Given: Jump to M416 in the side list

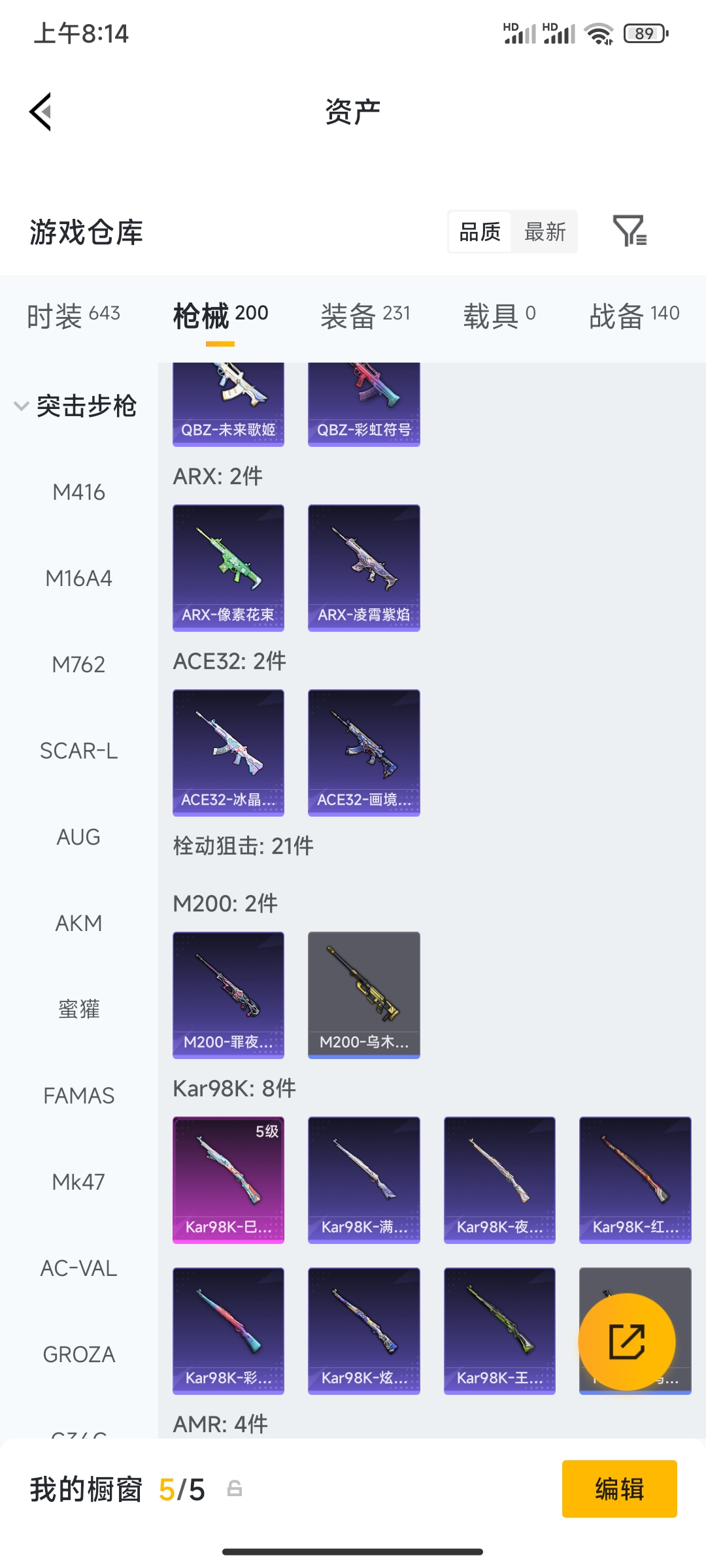Looking at the screenshot, I should point(78,492).
